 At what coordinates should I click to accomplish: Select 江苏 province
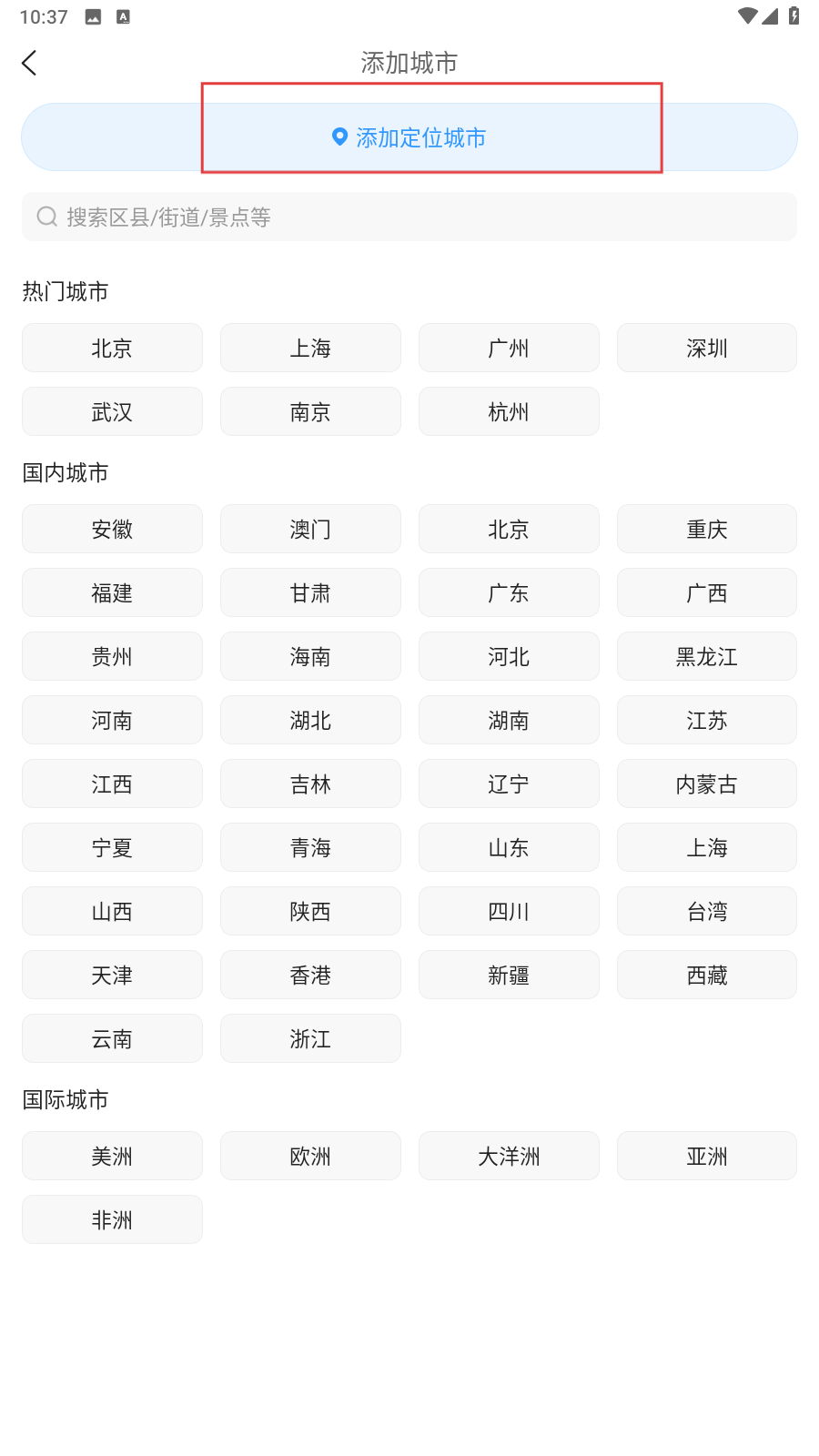(x=707, y=720)
